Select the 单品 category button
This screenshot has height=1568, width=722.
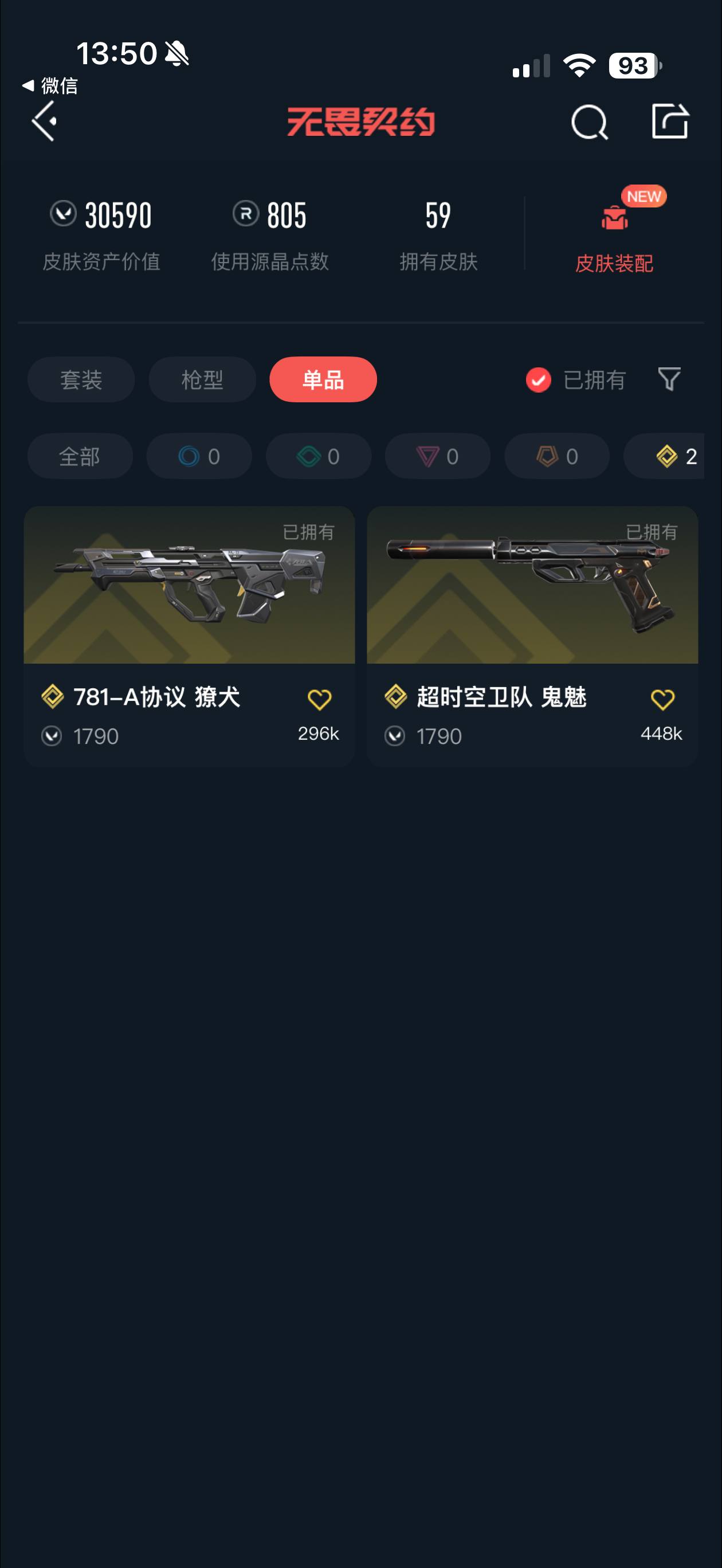coord(323,379)
